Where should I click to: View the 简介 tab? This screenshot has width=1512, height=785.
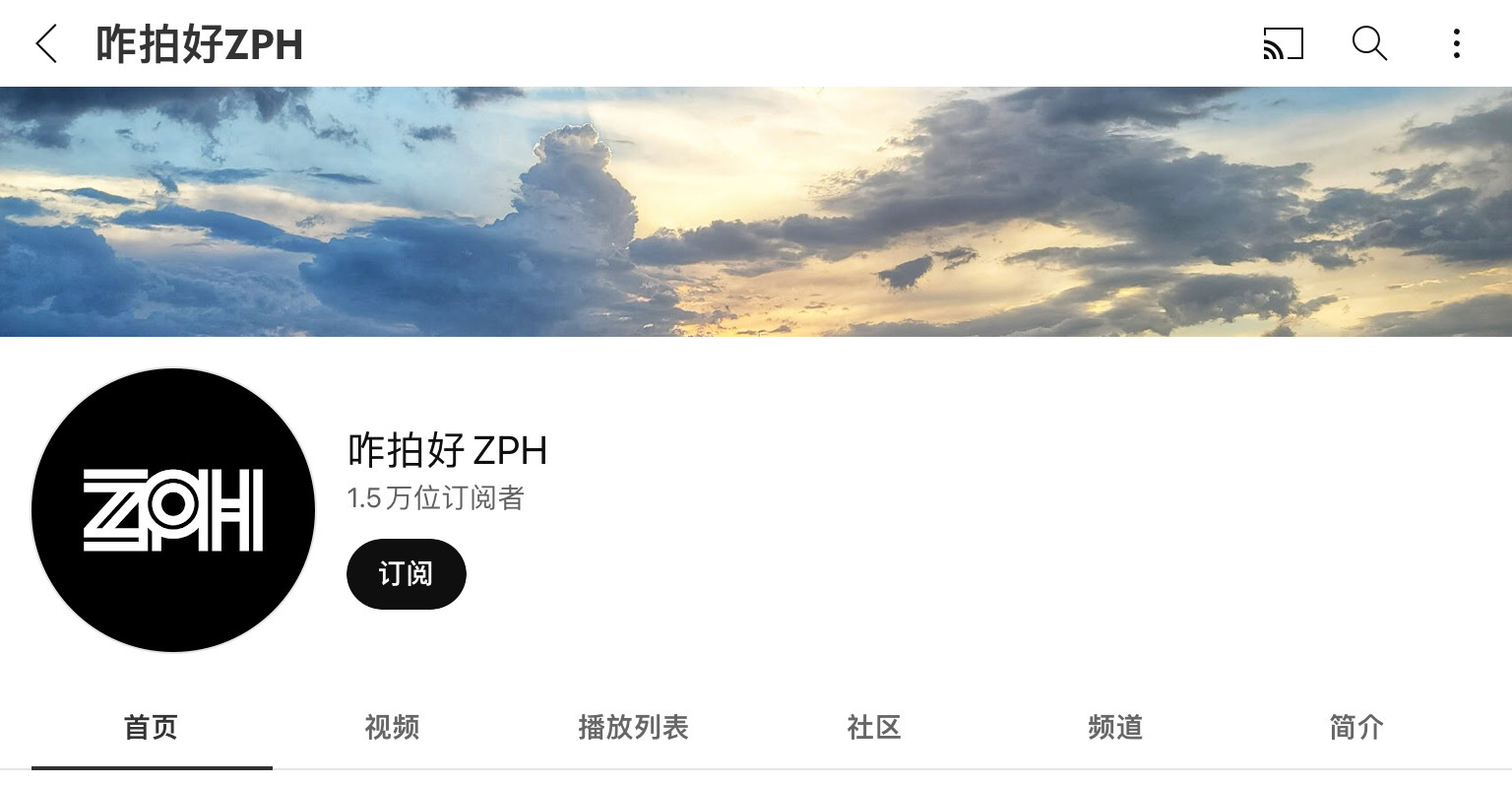tap(1356, 728)
